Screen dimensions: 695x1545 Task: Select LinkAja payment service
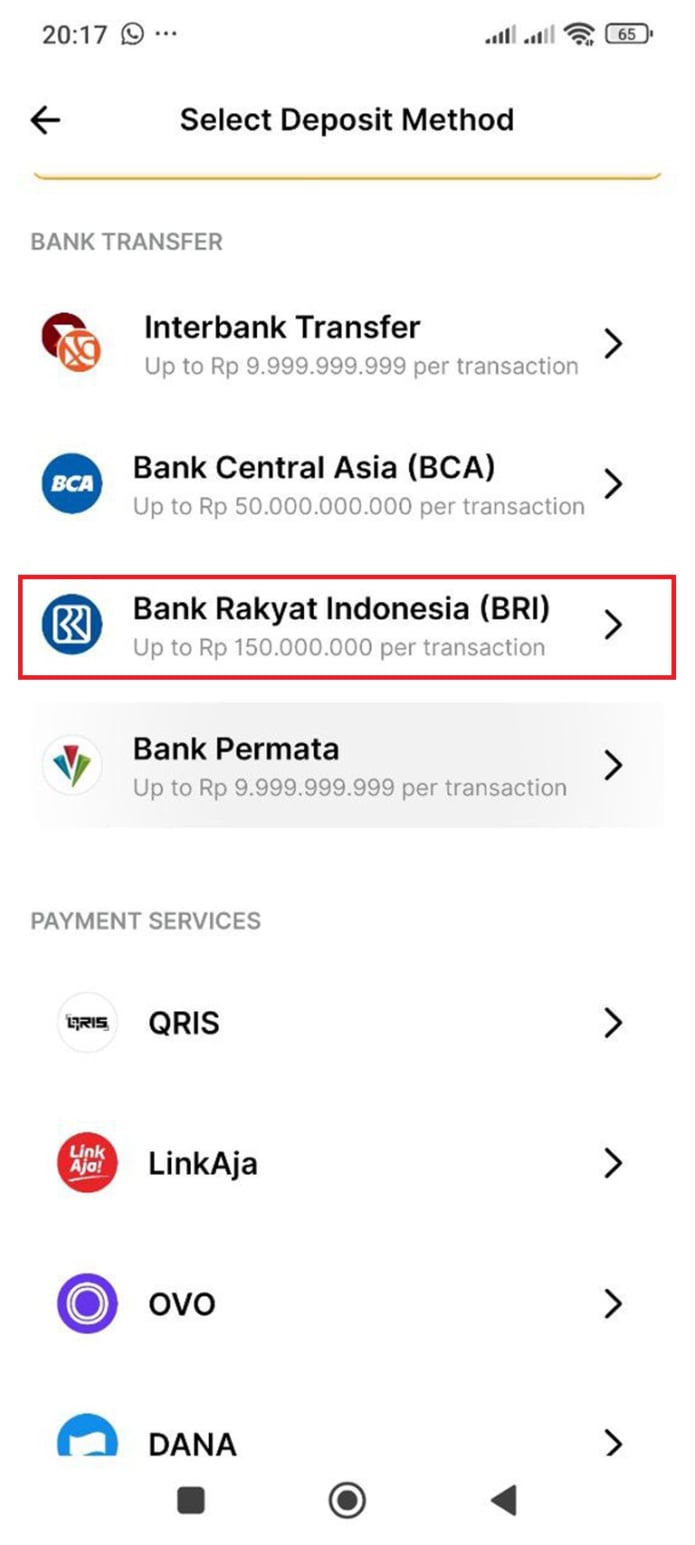click(x=347, y=1163)
